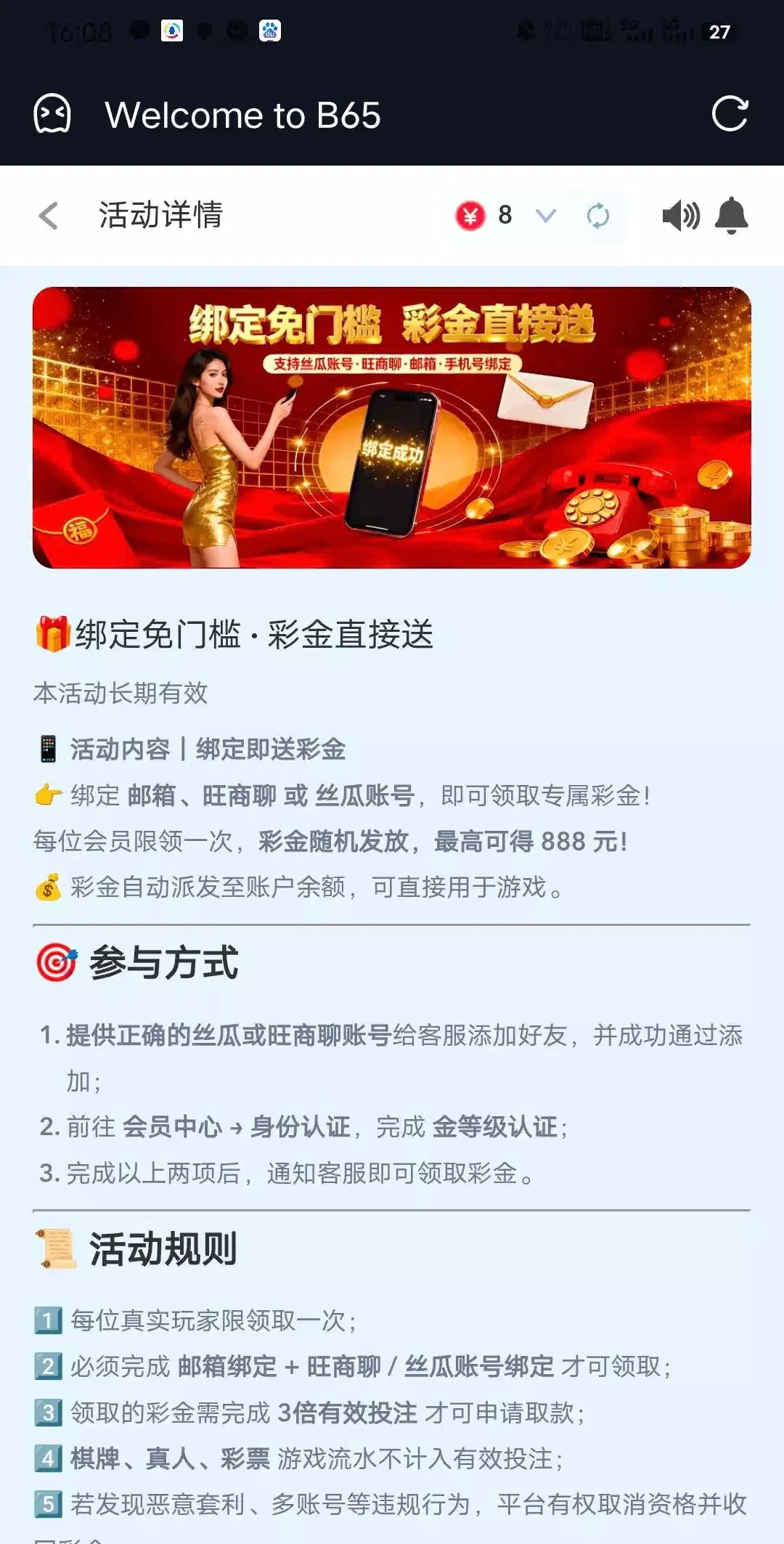Reload the page with the top refresh icon
The width and height of the screenshot is (784, 1544).
729,114
